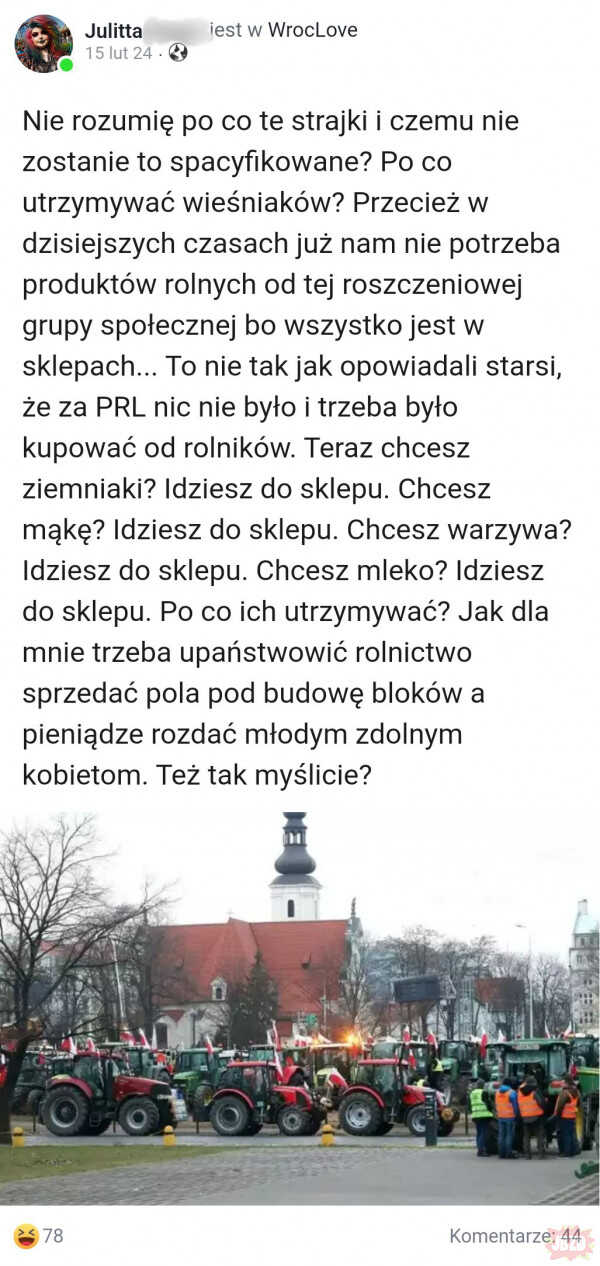View the 78 reactions list
600x1266 pixels.
tap(39, 1236)
